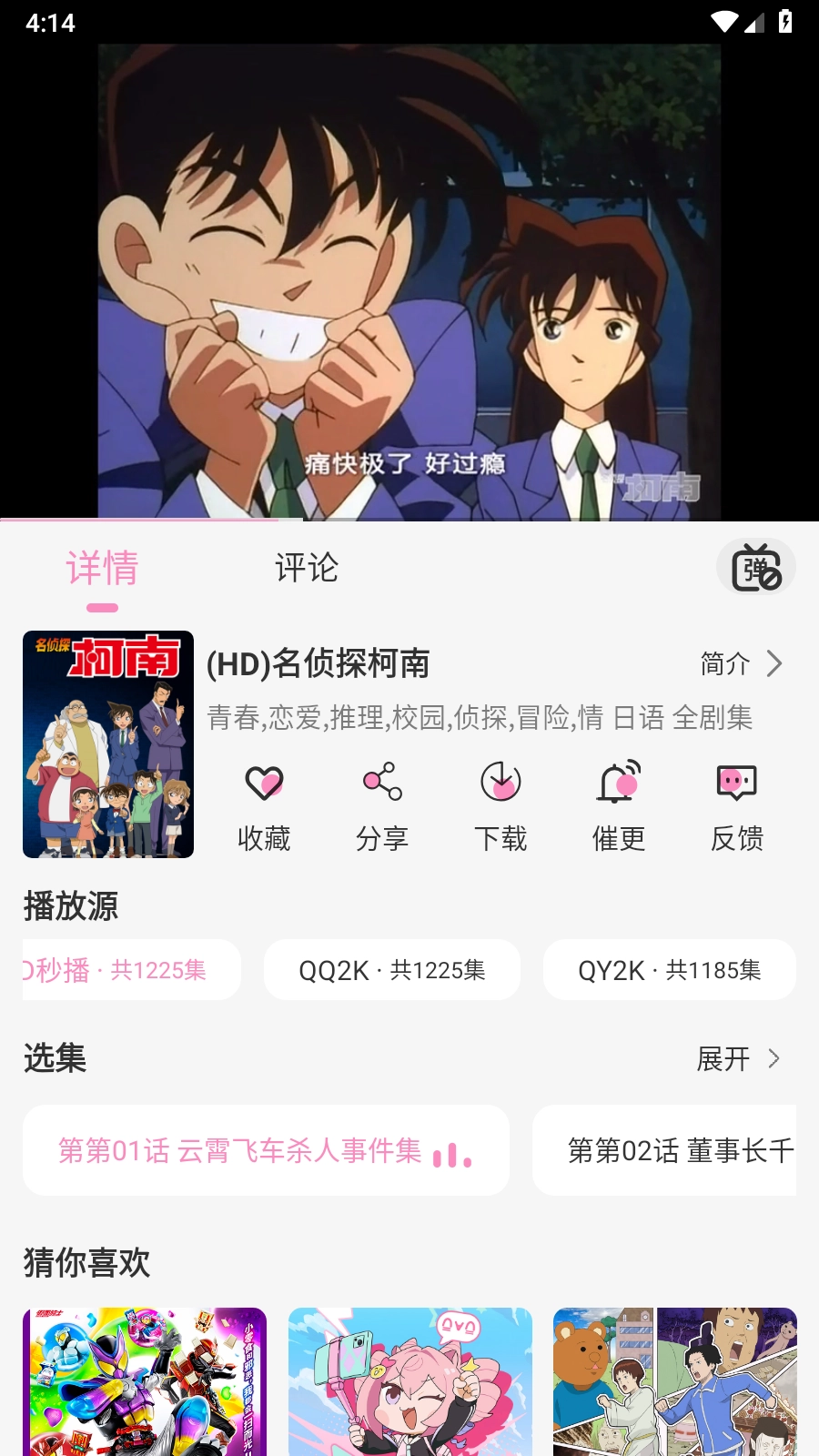Select the 详情 tab
This screenshot has height=1456, width=819.
click(103, 569)
